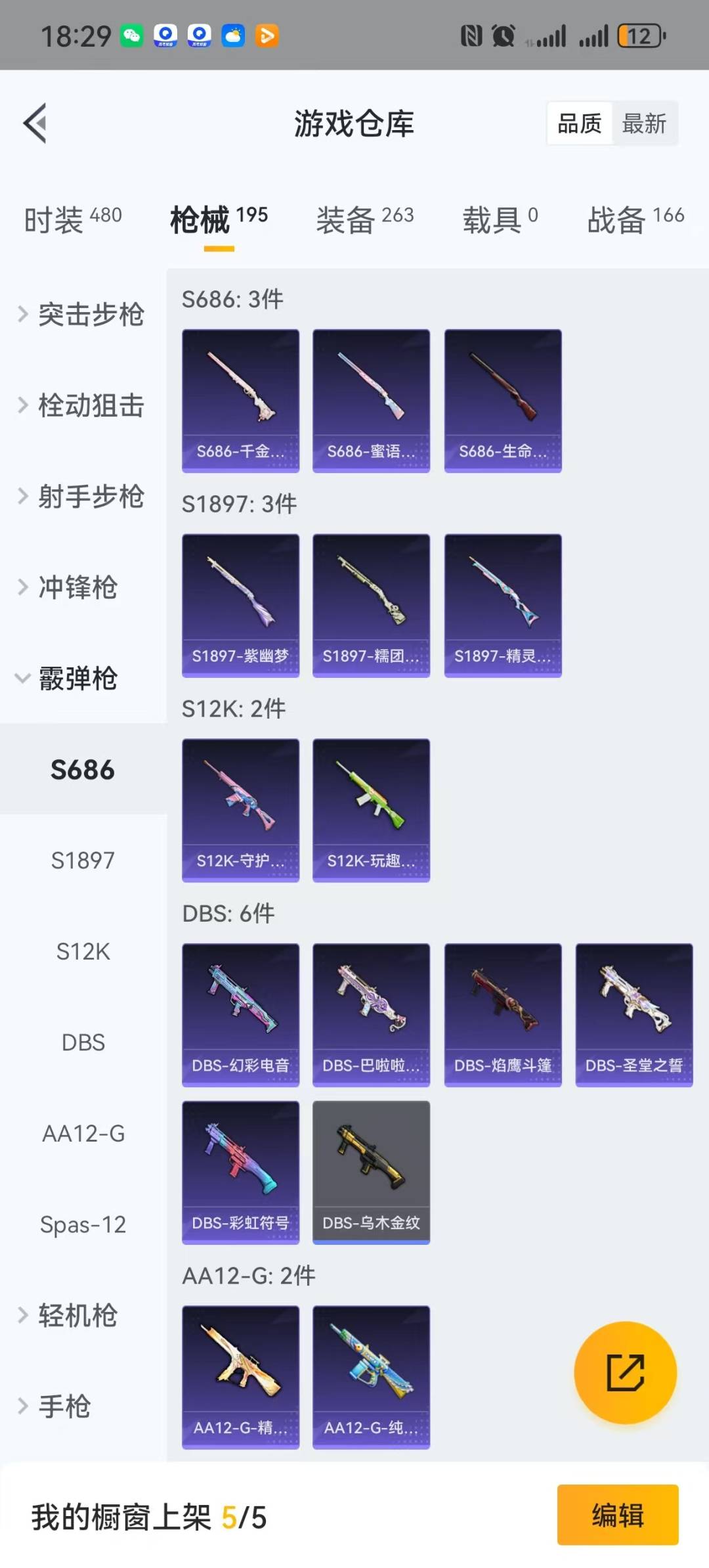The image size is (709, 1568).
Task: Open the 战备 tab
Action: point(634,219)
